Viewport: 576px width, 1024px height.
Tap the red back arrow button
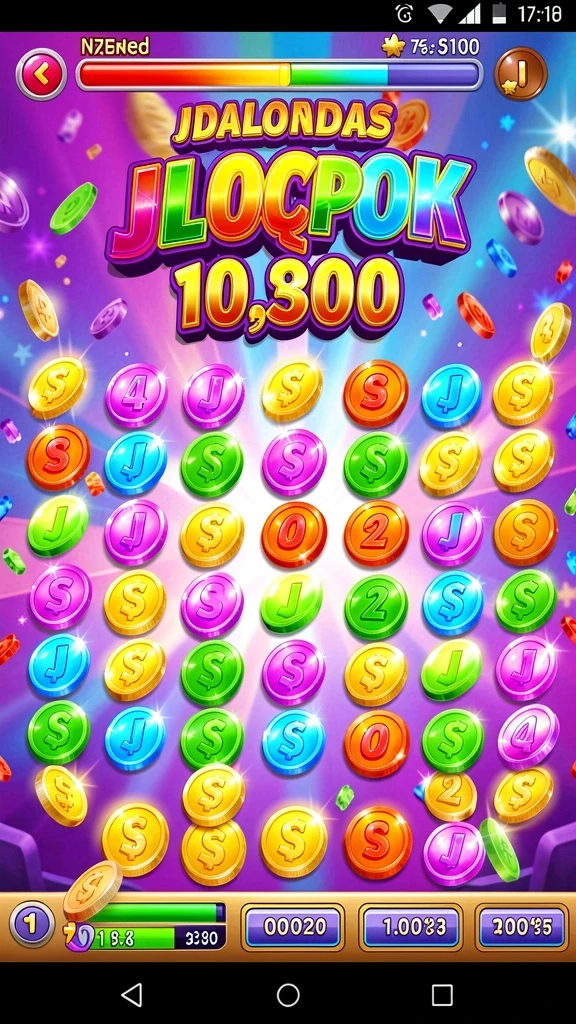pyautogui.click(x=42, y=74)
